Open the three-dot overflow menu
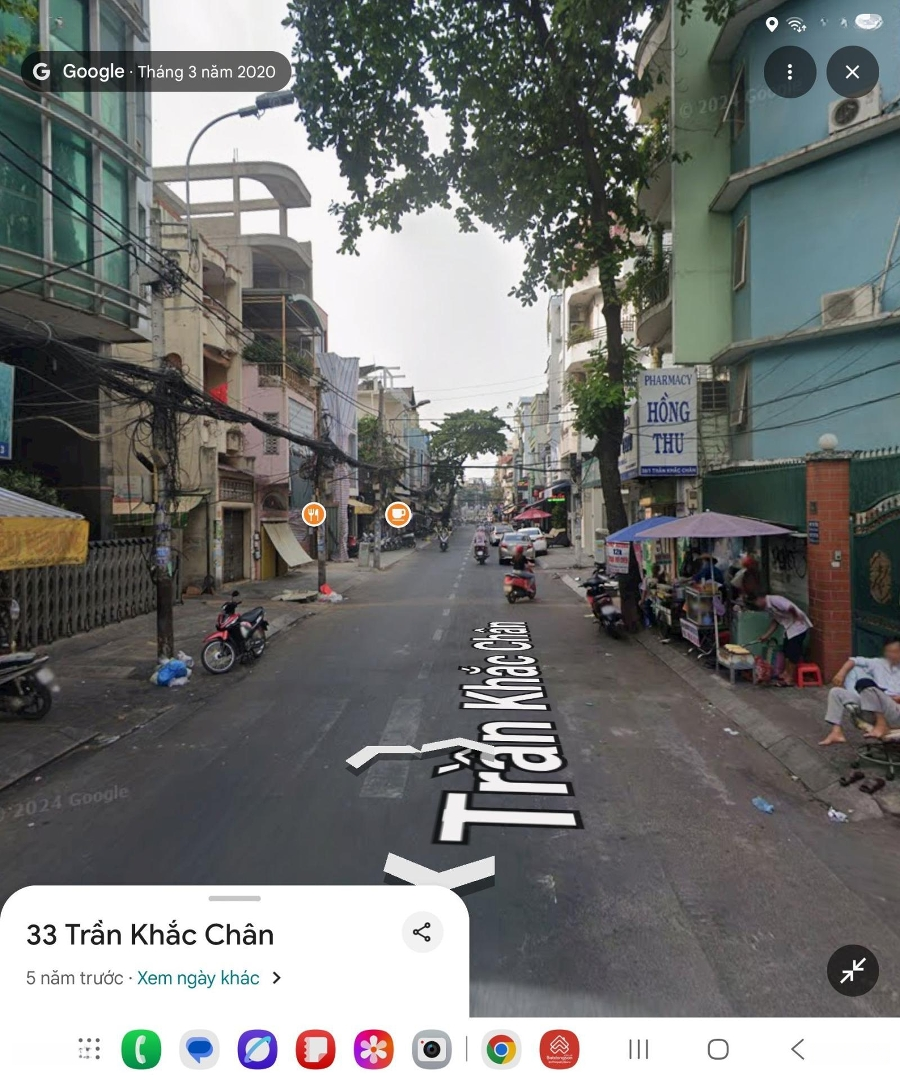The width and height of the screenshot is (900, 1080). (x=790, y=71)
